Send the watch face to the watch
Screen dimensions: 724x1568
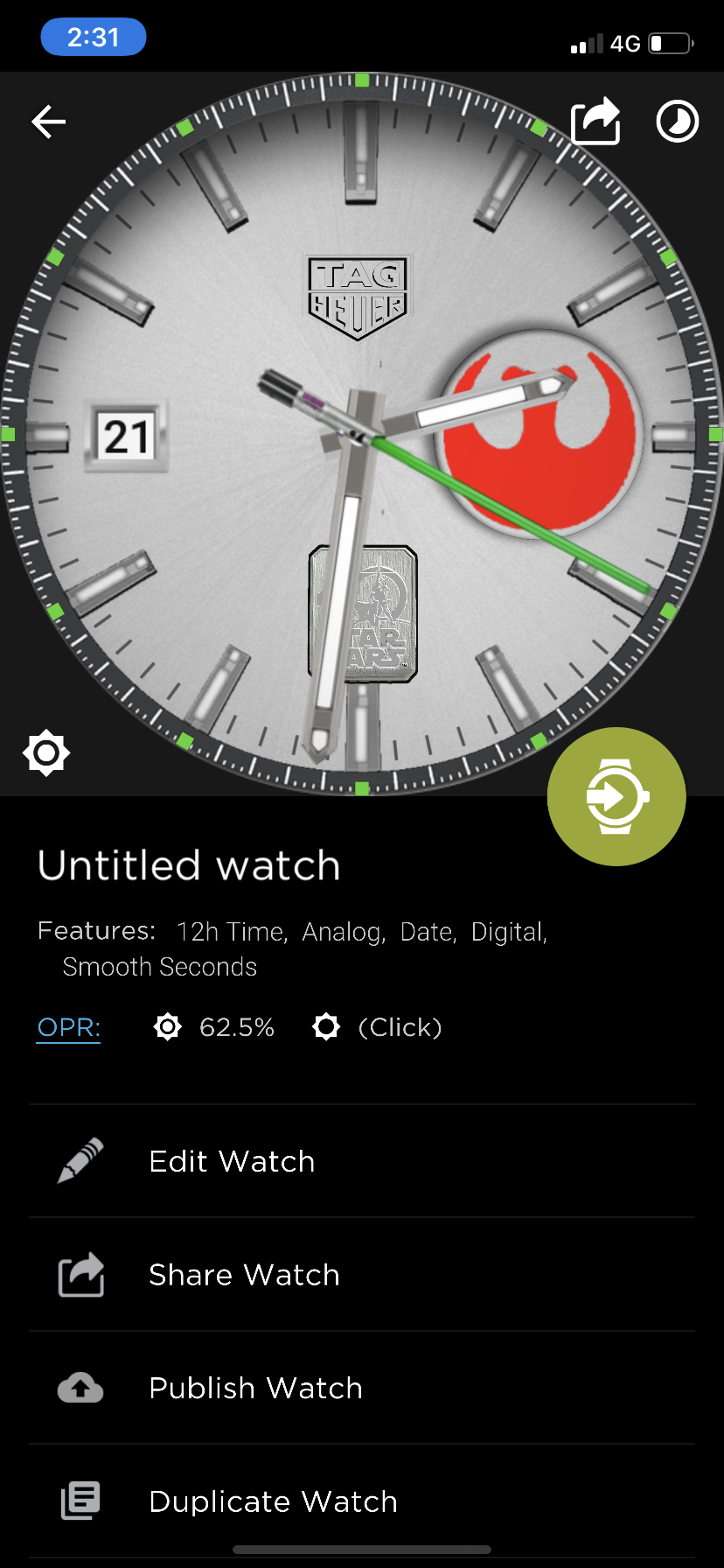[616, 796]
